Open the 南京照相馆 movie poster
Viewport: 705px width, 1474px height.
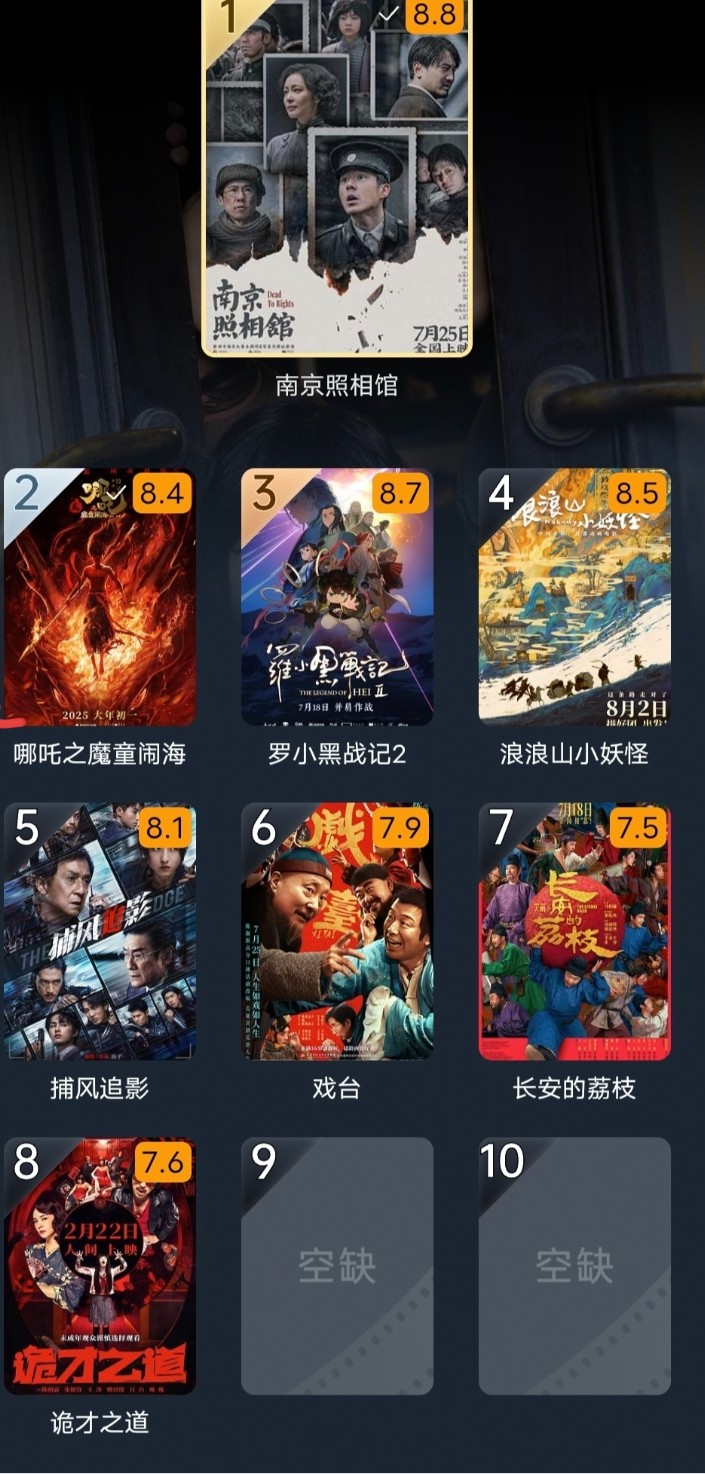[337, 180]
